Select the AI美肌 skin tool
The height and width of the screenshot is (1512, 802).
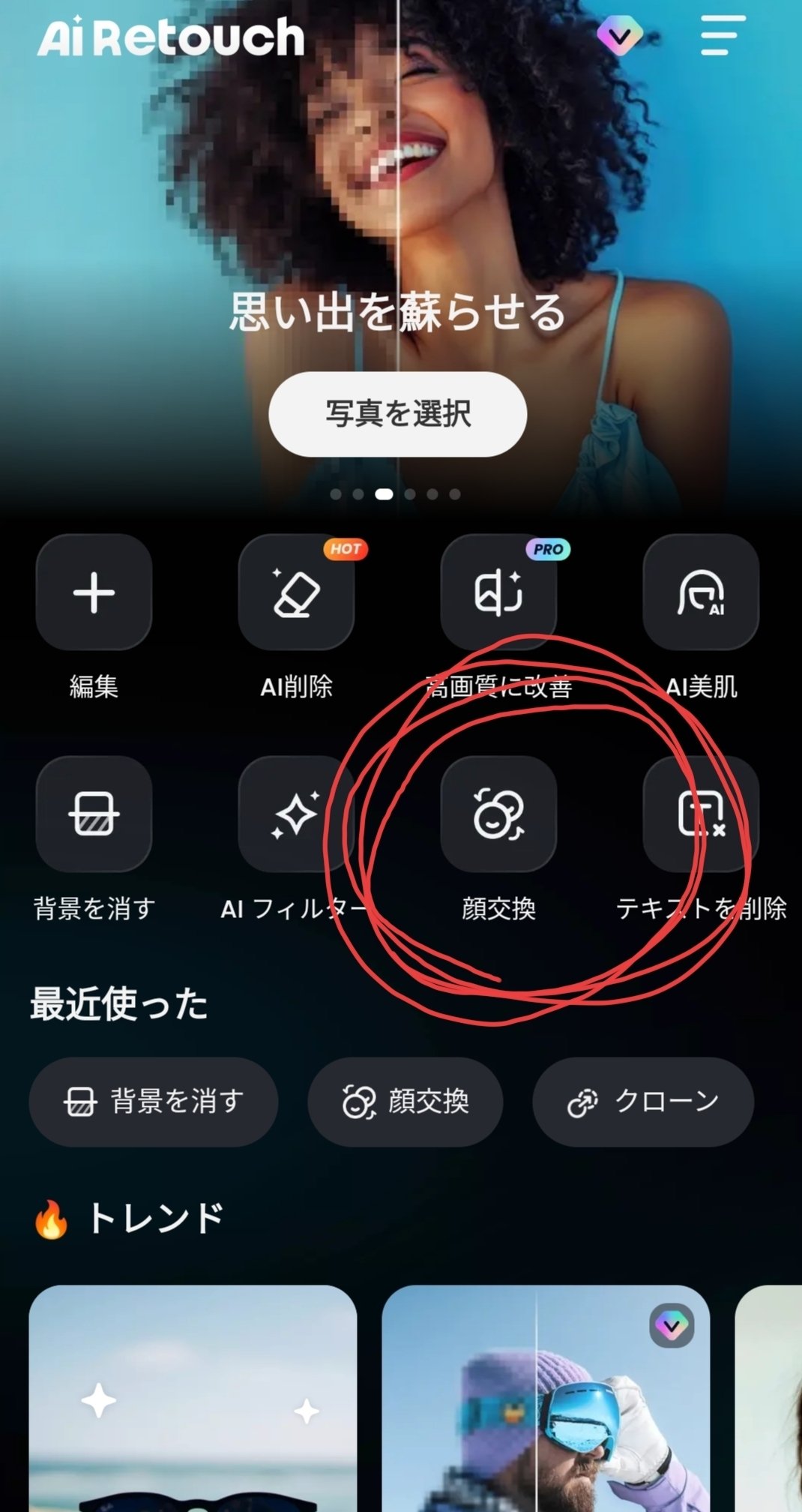coord(701,593)
